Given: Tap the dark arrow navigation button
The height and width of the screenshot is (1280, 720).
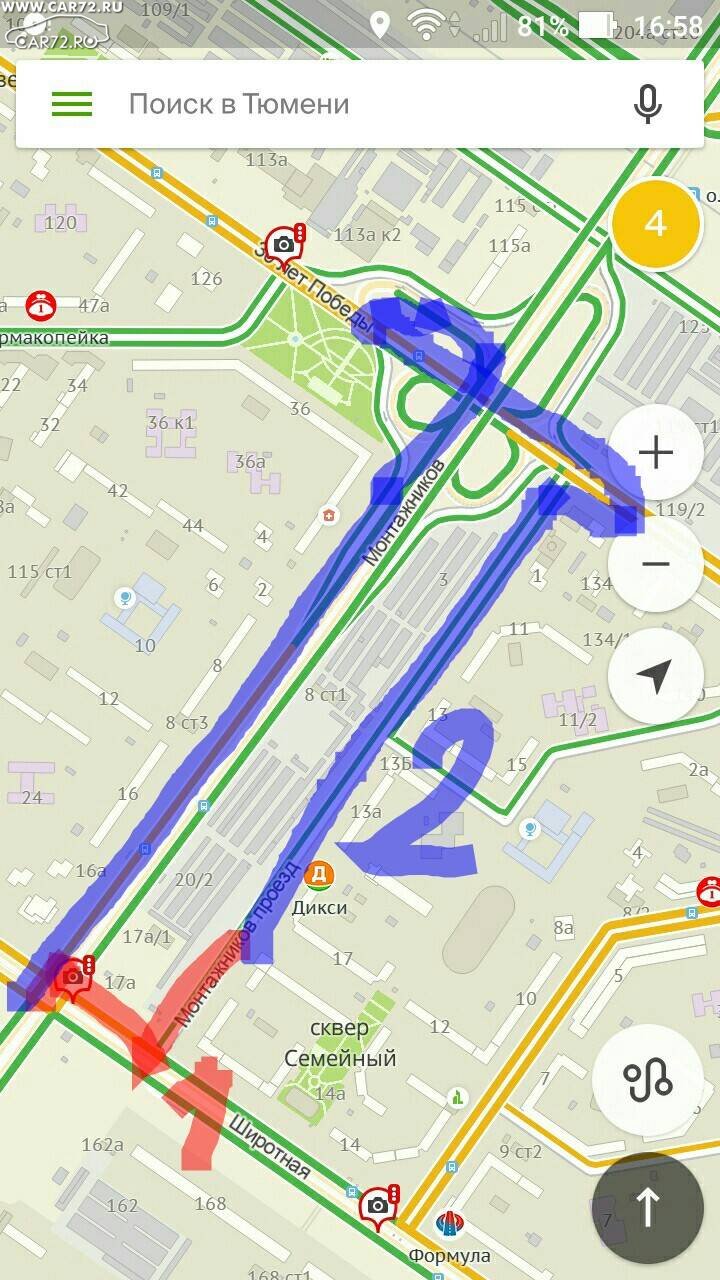Looking at the screenshot, I should [648, 1207].
